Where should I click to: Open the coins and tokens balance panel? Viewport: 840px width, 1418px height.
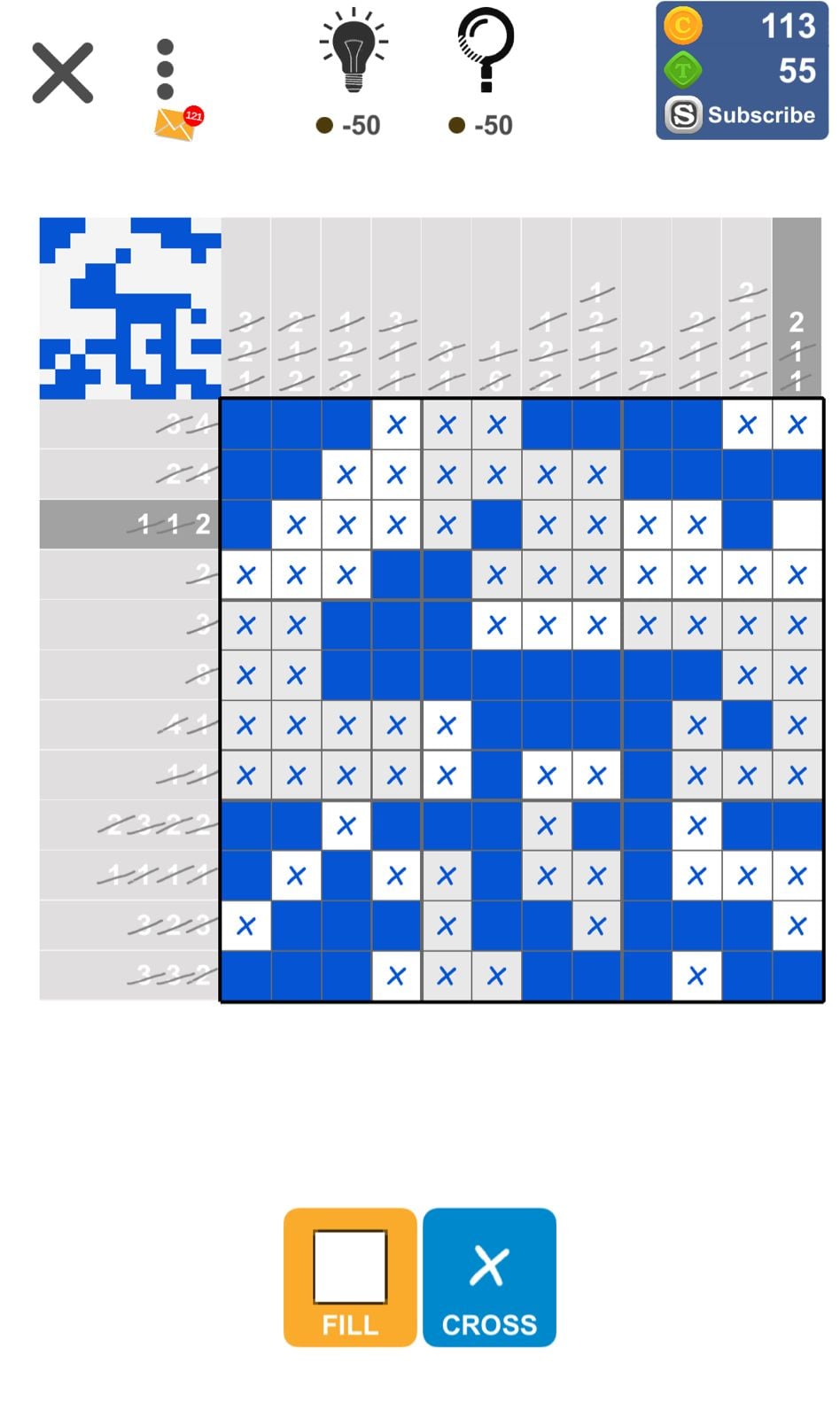[x=742, y=49]
